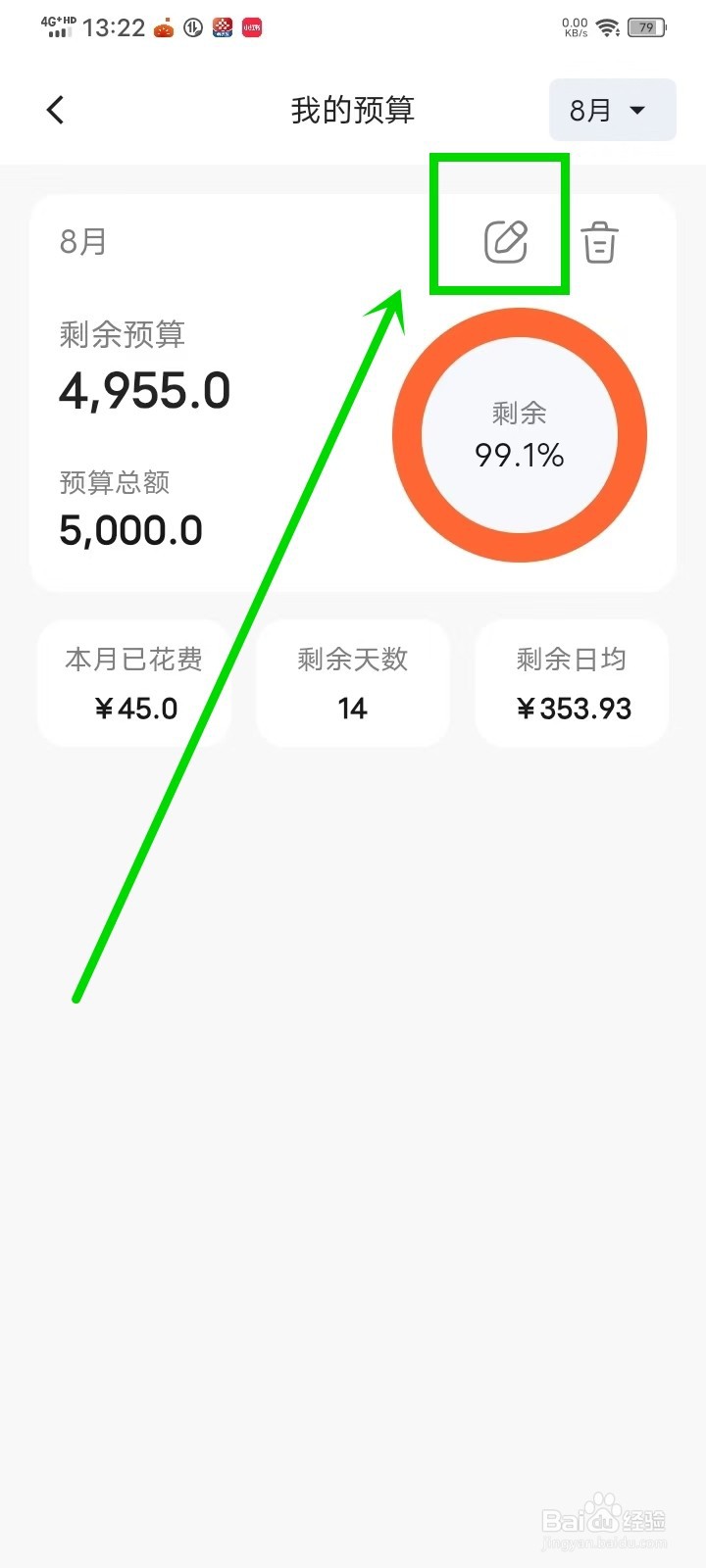The width and height of the screenshot is (706, 1568).
Task: Tap the 8月 label on the budget card
Action: pos(83,241)
